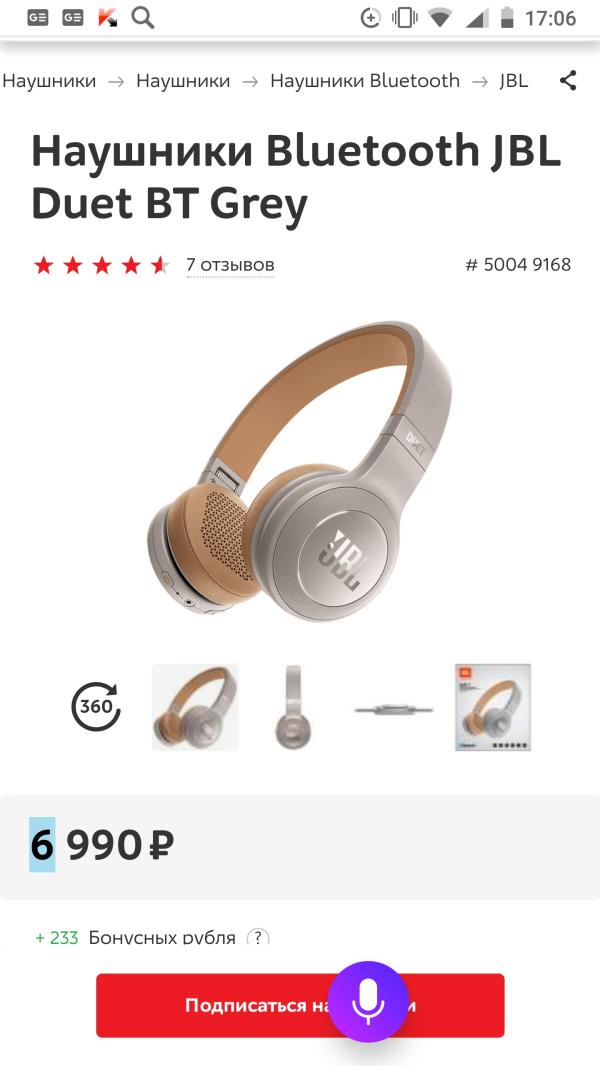Open the retail box packaging thumbnail

tap(492, 707)
